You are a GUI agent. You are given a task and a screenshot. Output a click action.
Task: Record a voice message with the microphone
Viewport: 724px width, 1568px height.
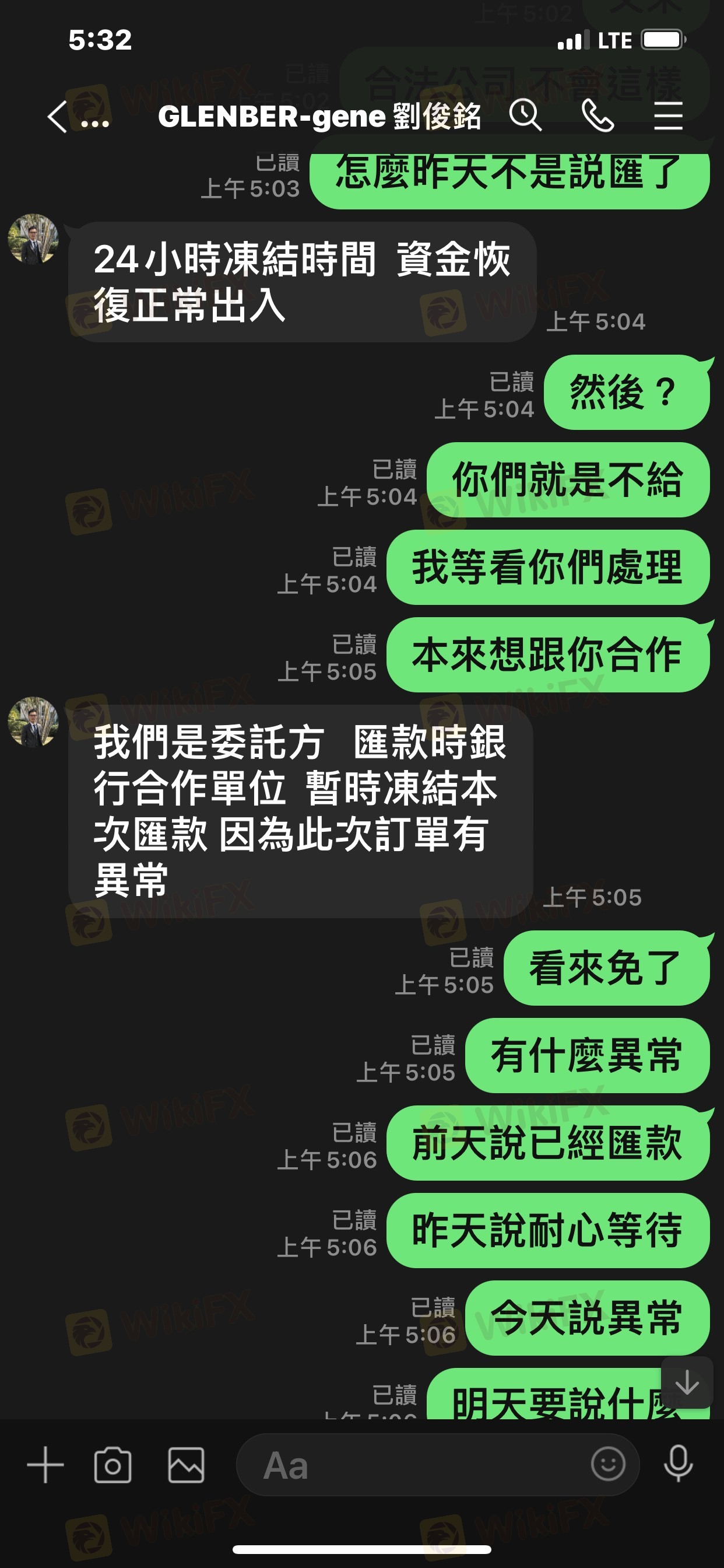(679, 1464)
